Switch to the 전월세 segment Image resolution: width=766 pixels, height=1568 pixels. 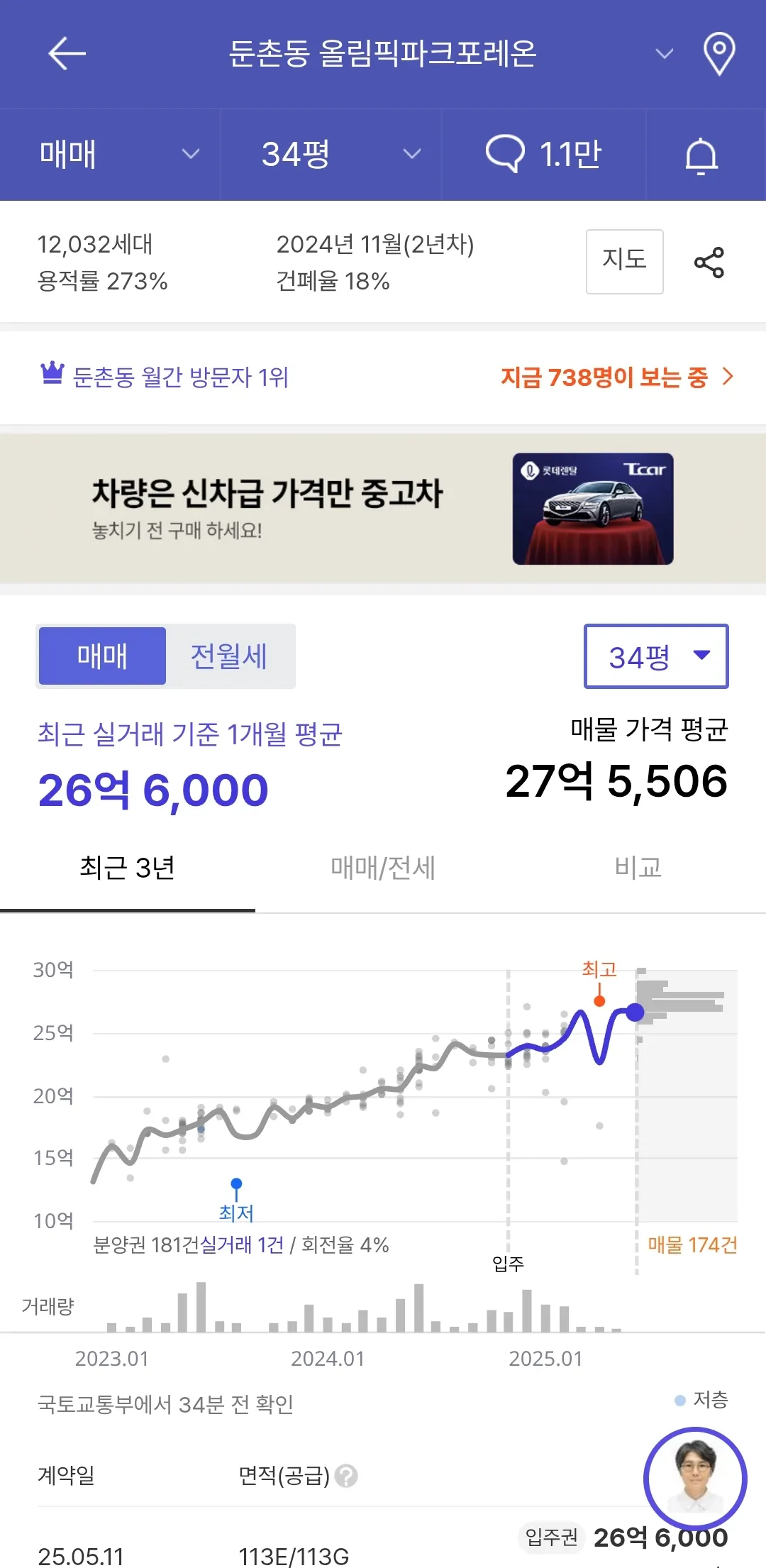coord(229,656)
